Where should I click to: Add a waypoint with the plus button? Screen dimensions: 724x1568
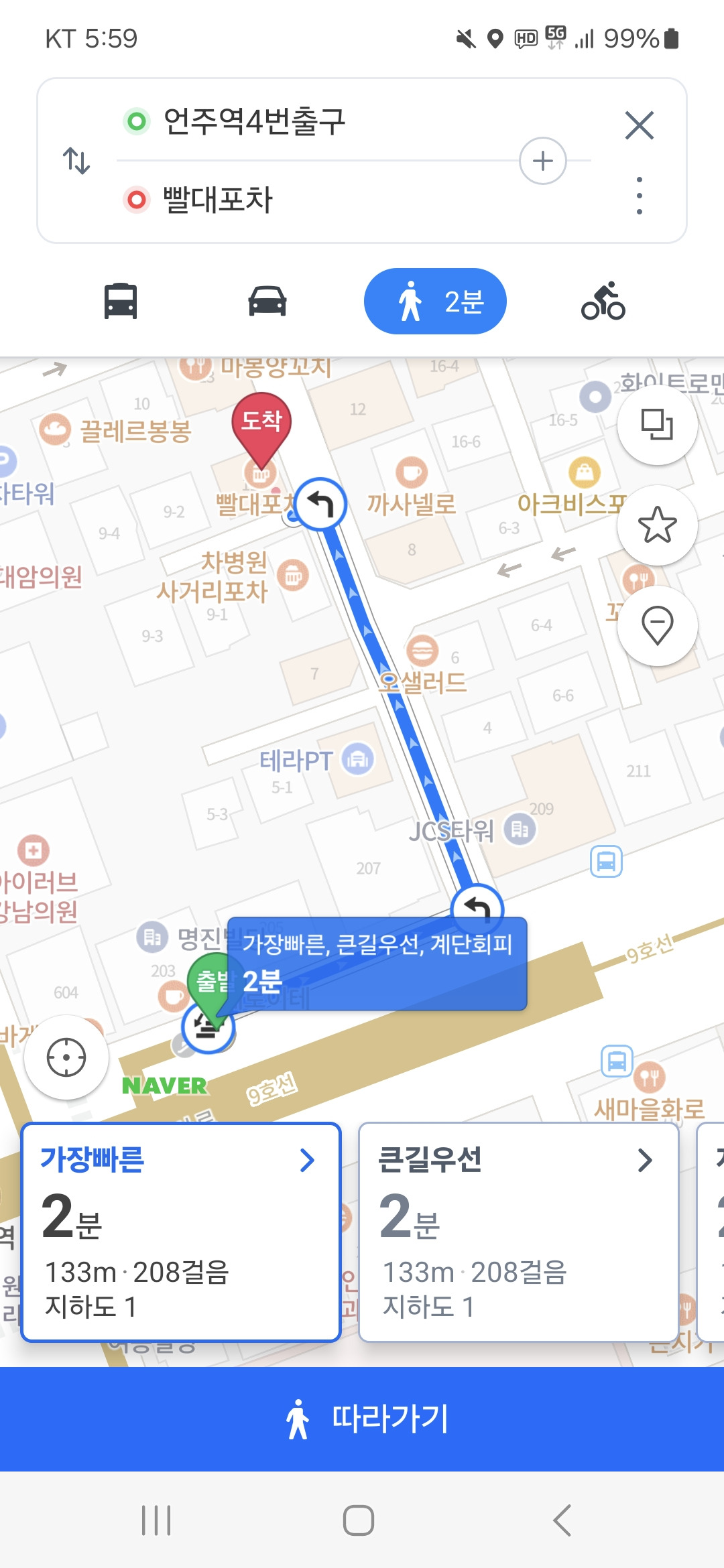(542, 161)
